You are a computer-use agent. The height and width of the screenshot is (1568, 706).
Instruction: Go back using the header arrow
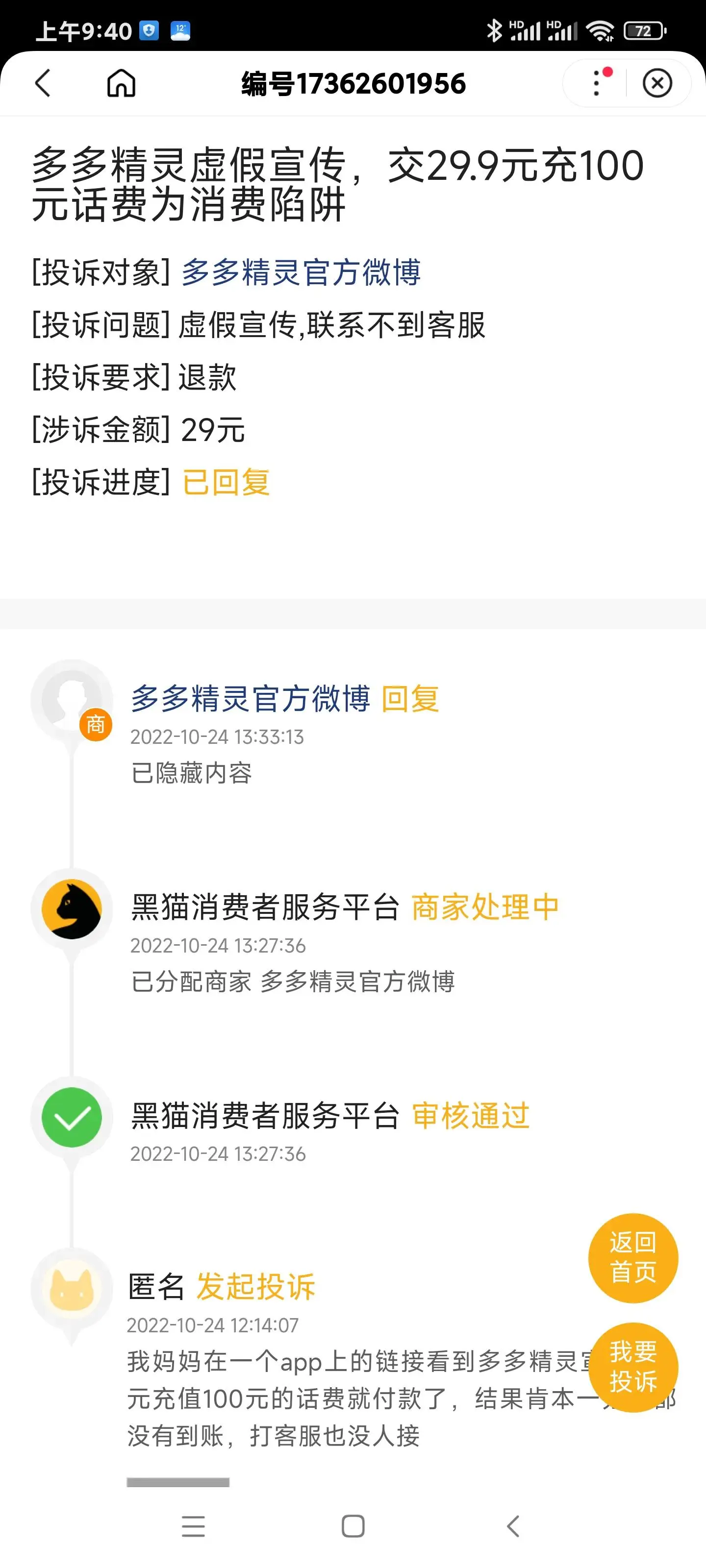[43, 83]
